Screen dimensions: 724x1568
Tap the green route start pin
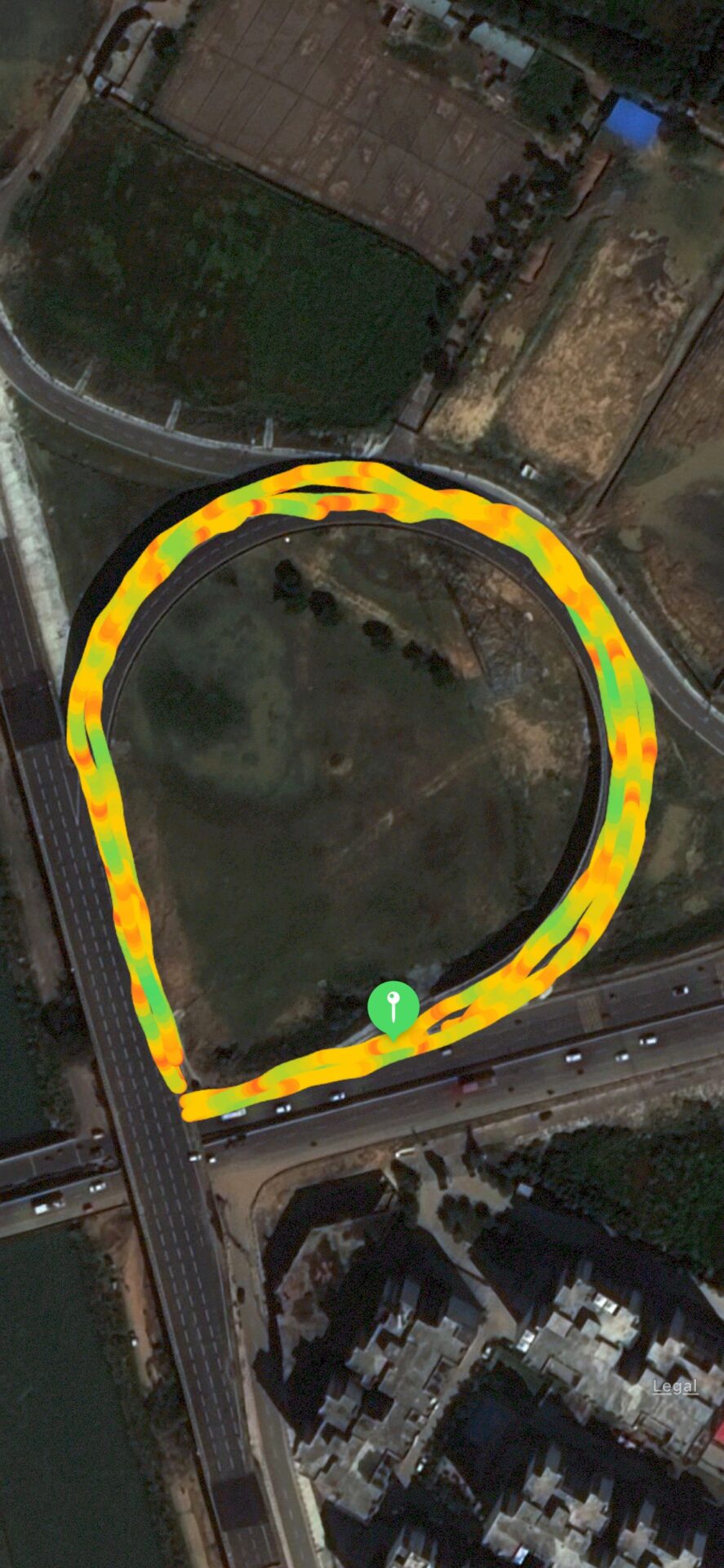pos(393,1009)
